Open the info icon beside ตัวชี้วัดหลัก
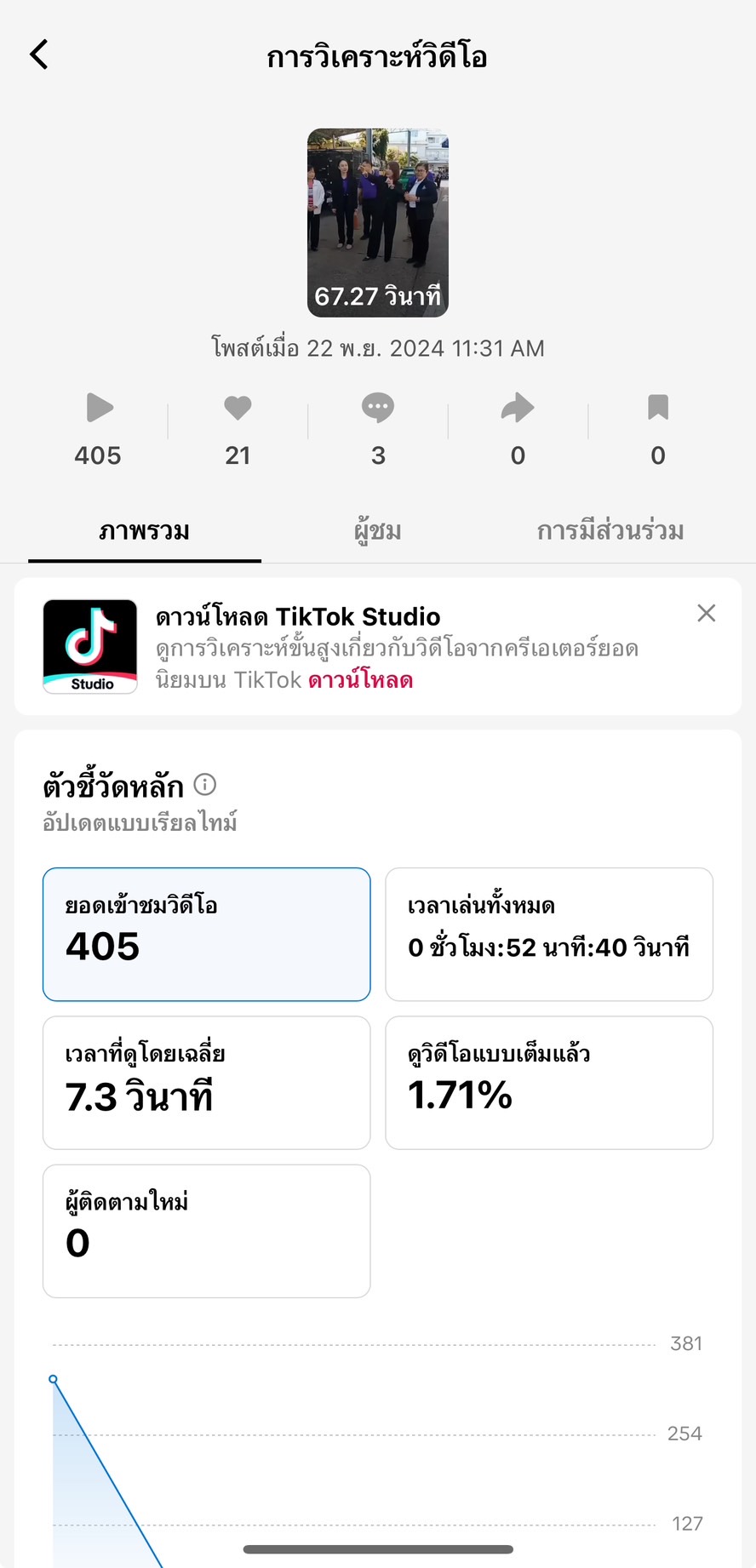Image resolution: width=756 pixels, height=1568 pixels. click(x=205, y=784)
